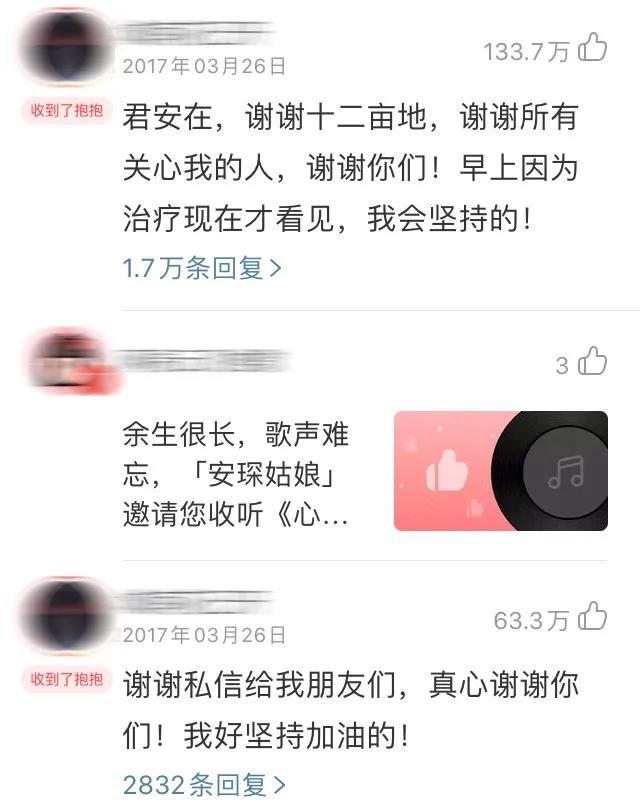Like the comment with 63.3万 likes
640x801 pixels.
click(594, 617)
